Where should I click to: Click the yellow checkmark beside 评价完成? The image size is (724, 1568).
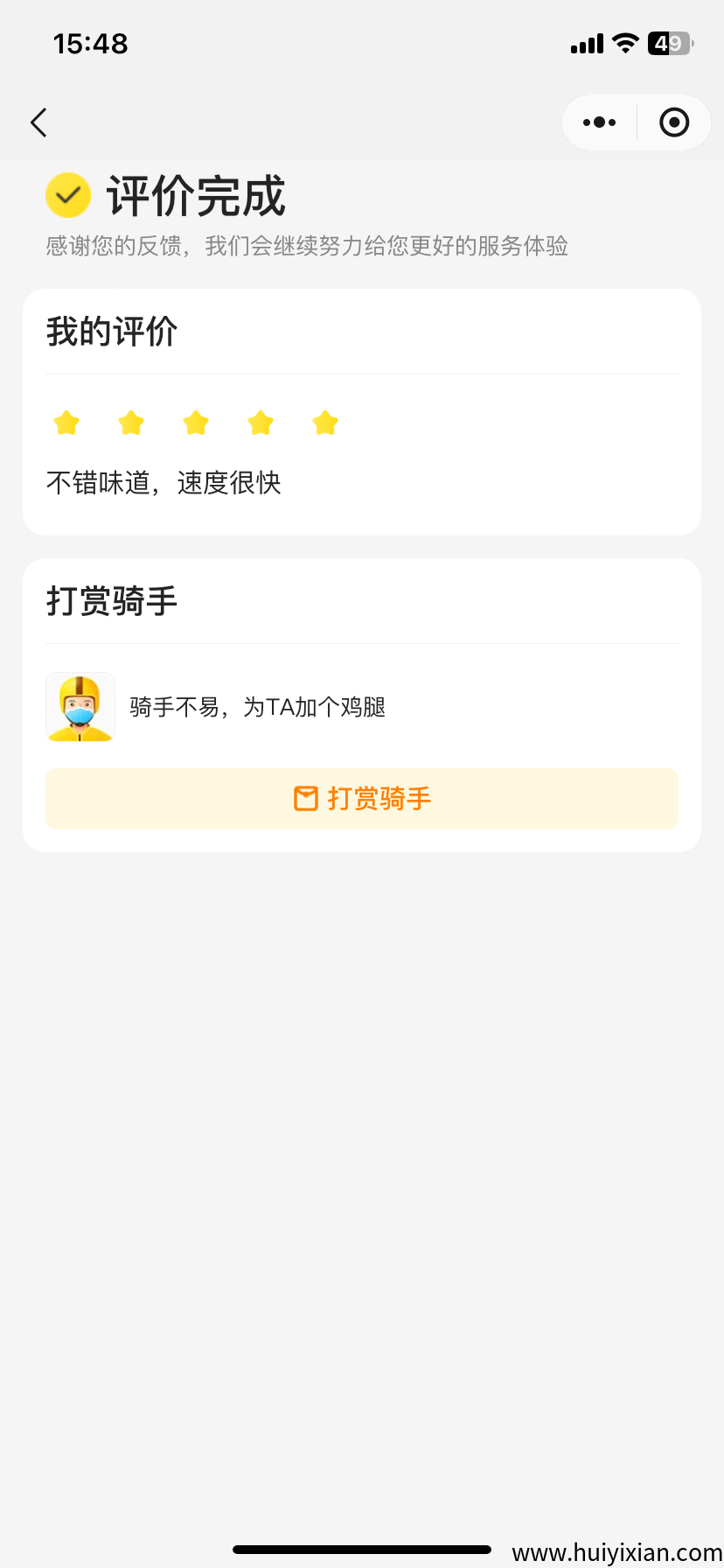[x=68, y=194]
